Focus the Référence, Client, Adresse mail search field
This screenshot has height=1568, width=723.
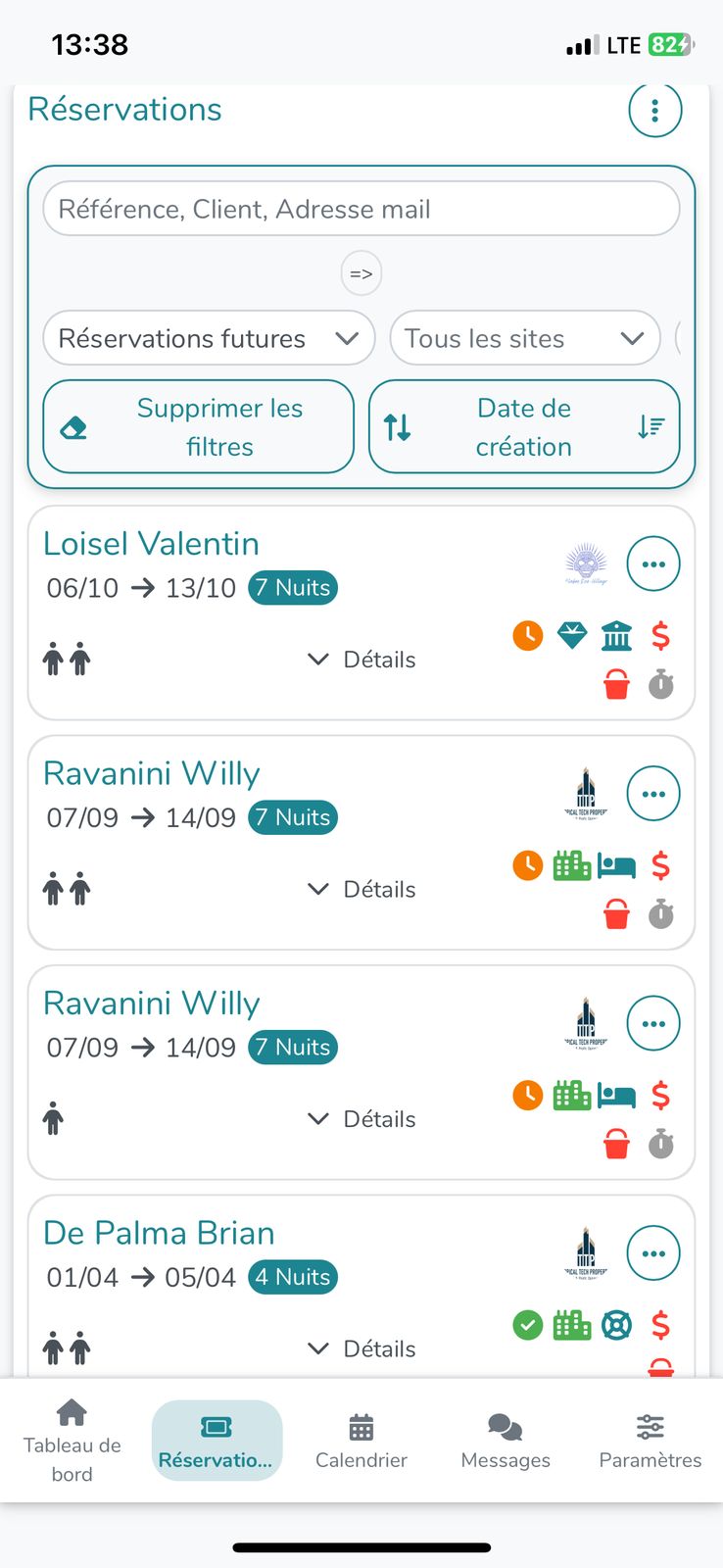(361, 209)
